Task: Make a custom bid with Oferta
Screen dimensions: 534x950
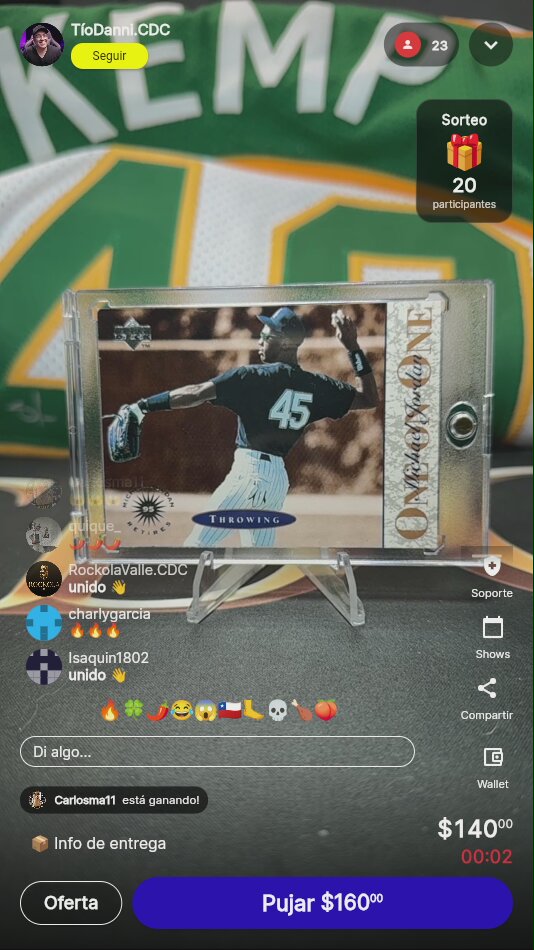Action: [71, 903]
